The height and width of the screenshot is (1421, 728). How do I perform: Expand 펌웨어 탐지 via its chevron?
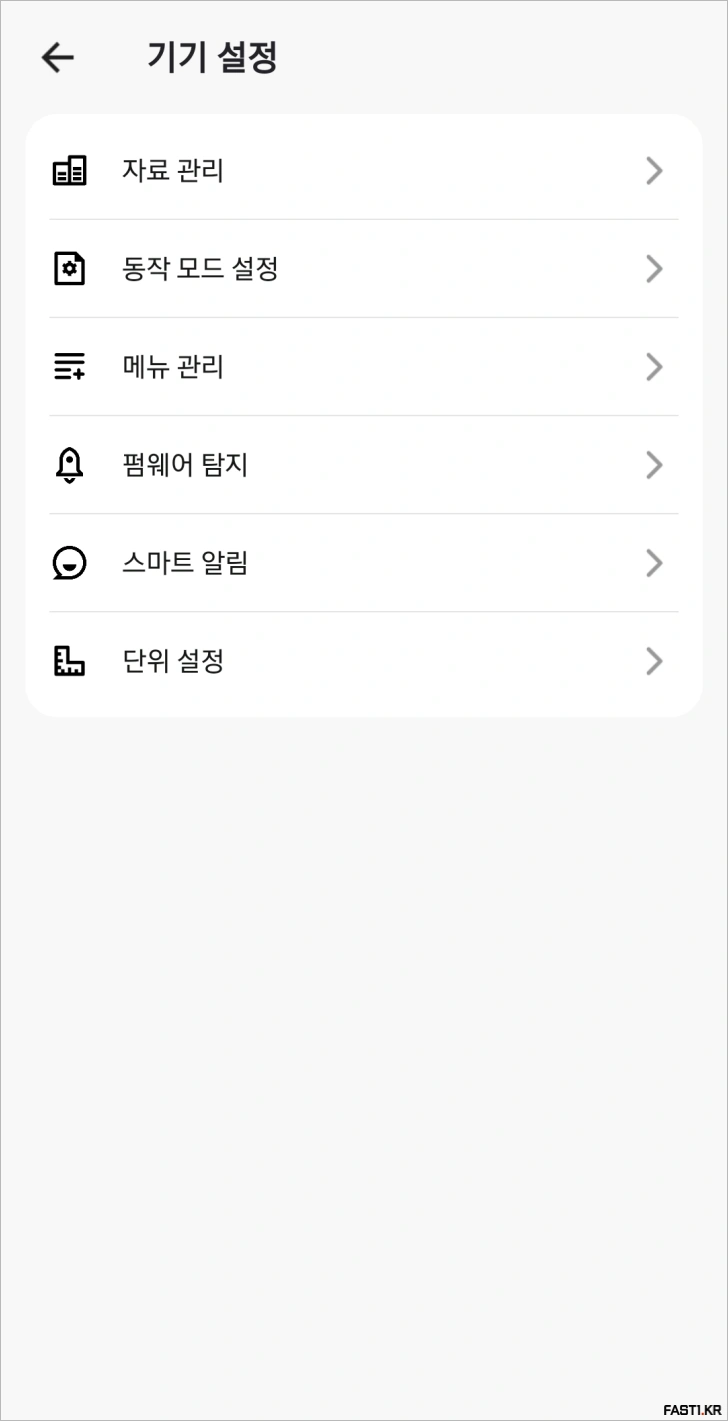pyautogui.click(x=655, y=465)
